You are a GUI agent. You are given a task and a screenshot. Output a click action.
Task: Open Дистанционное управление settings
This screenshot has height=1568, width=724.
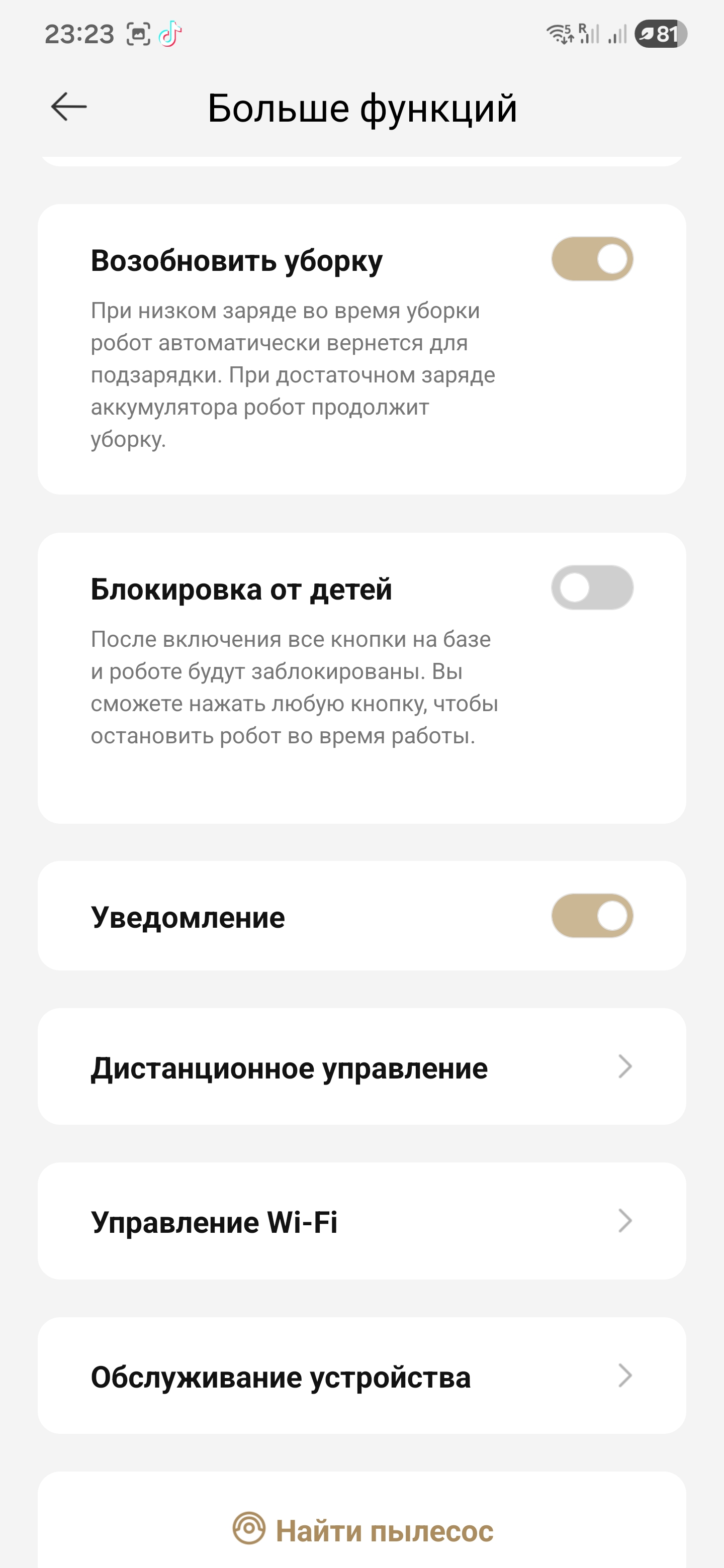click(361, 1067)
